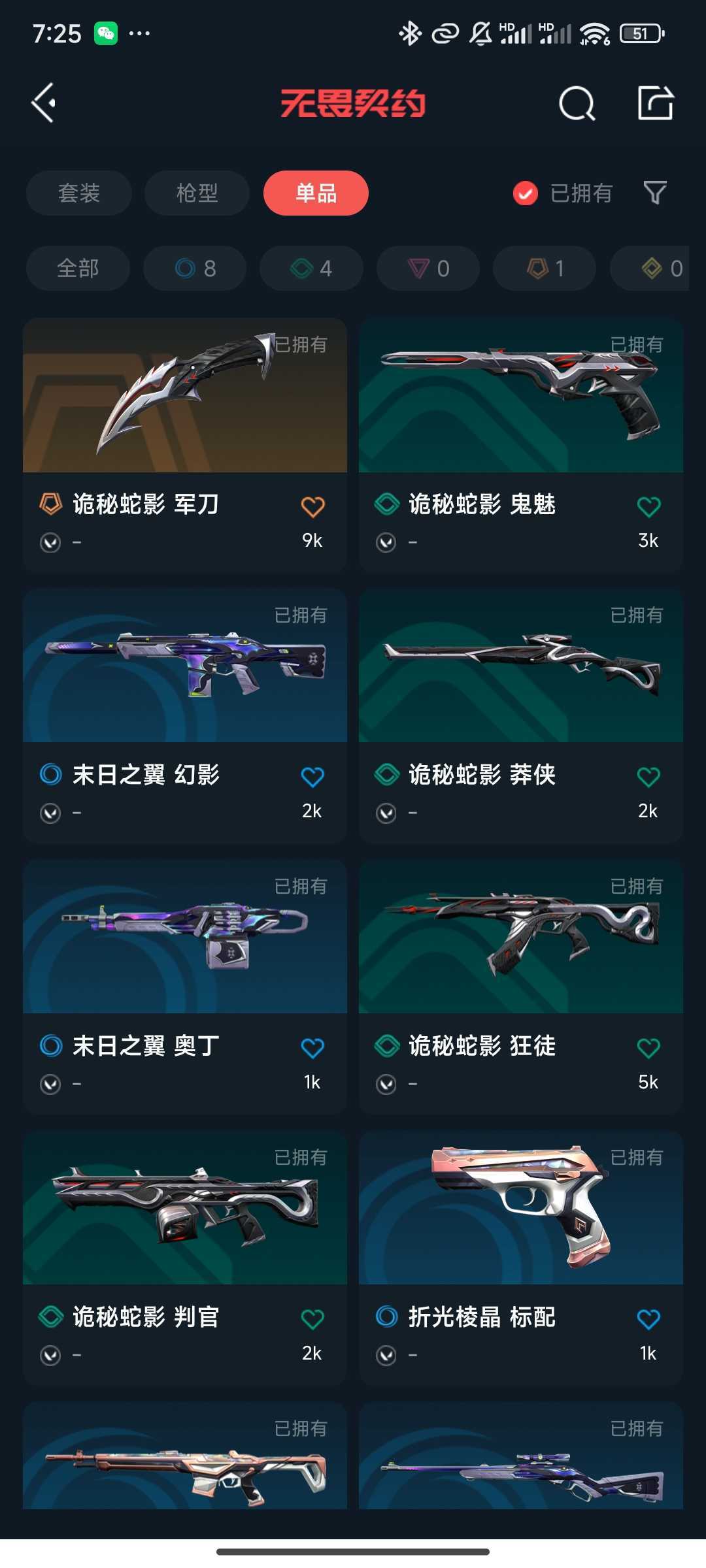
Task: Open the 折光棱晶 标配 skin card
Action: coord(521,1258)
